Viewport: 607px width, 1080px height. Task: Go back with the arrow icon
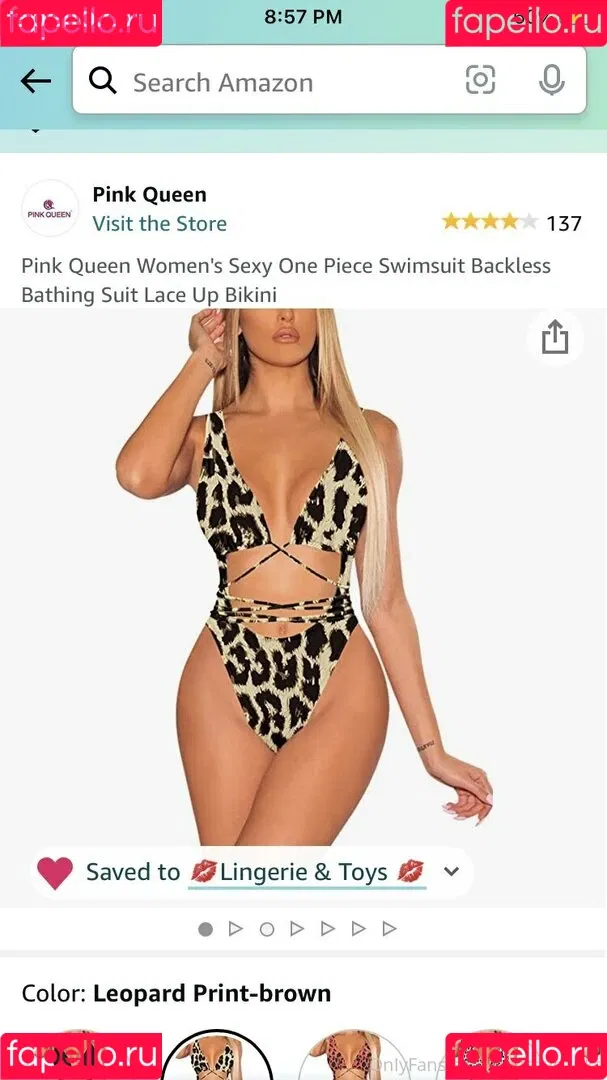(36, 81)
